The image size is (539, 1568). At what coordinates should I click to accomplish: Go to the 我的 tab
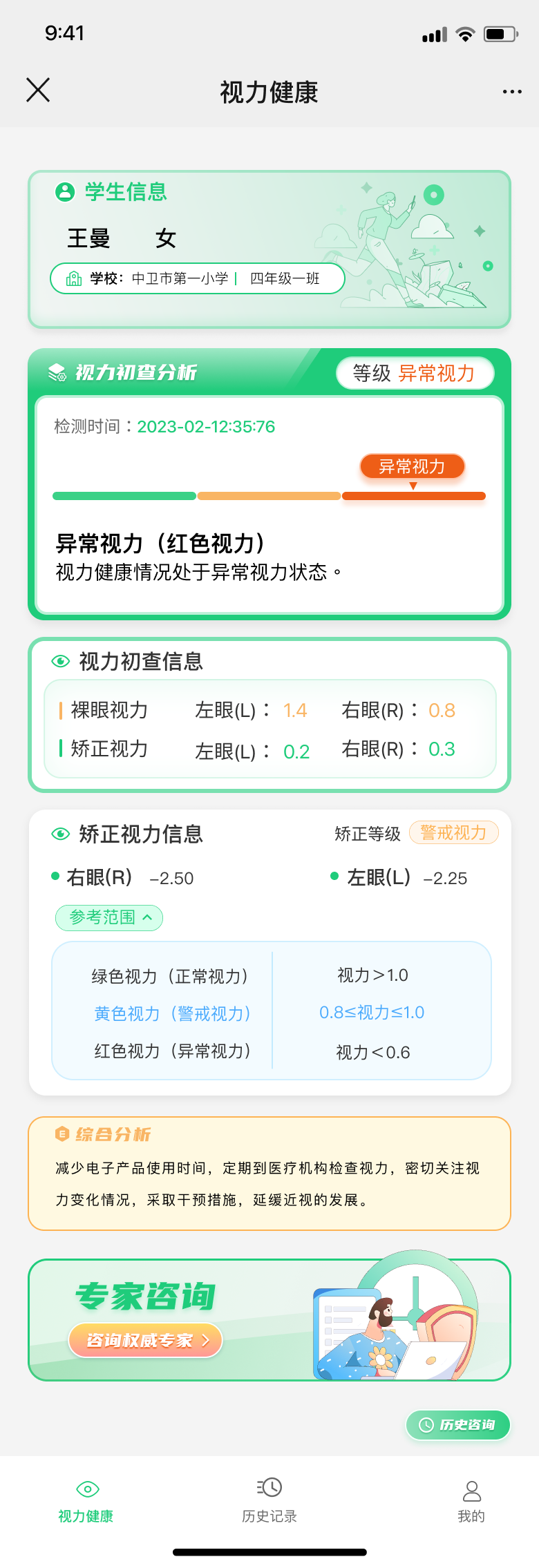coord(471,1500)
